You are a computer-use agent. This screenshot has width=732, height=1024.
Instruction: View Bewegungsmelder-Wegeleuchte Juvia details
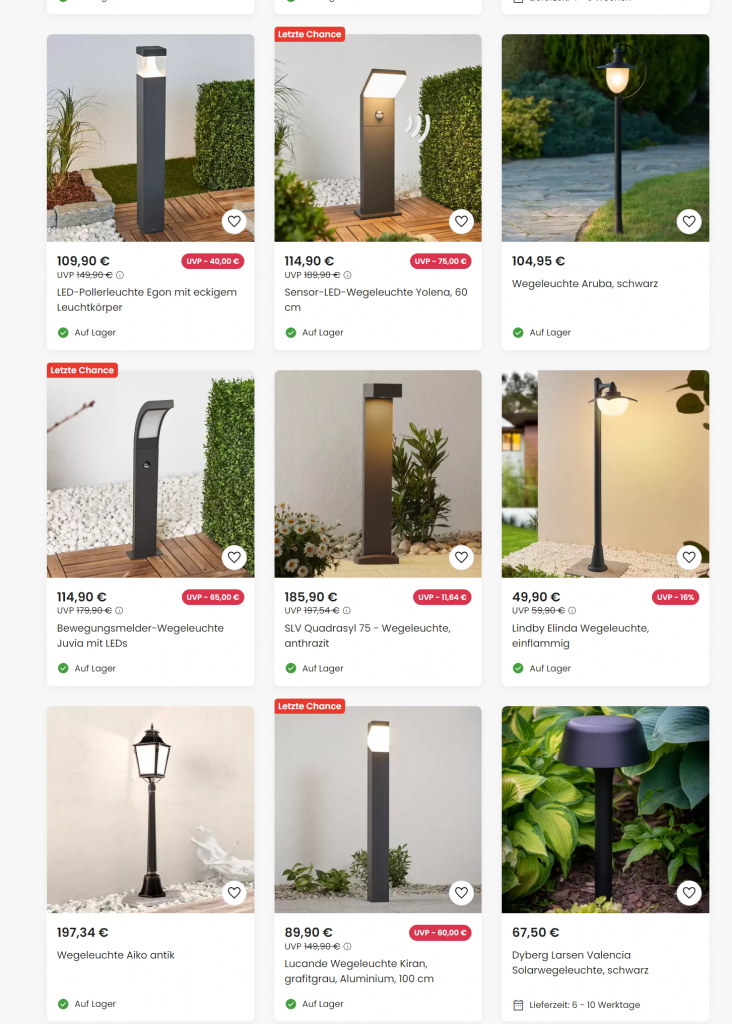click(140, 635)
